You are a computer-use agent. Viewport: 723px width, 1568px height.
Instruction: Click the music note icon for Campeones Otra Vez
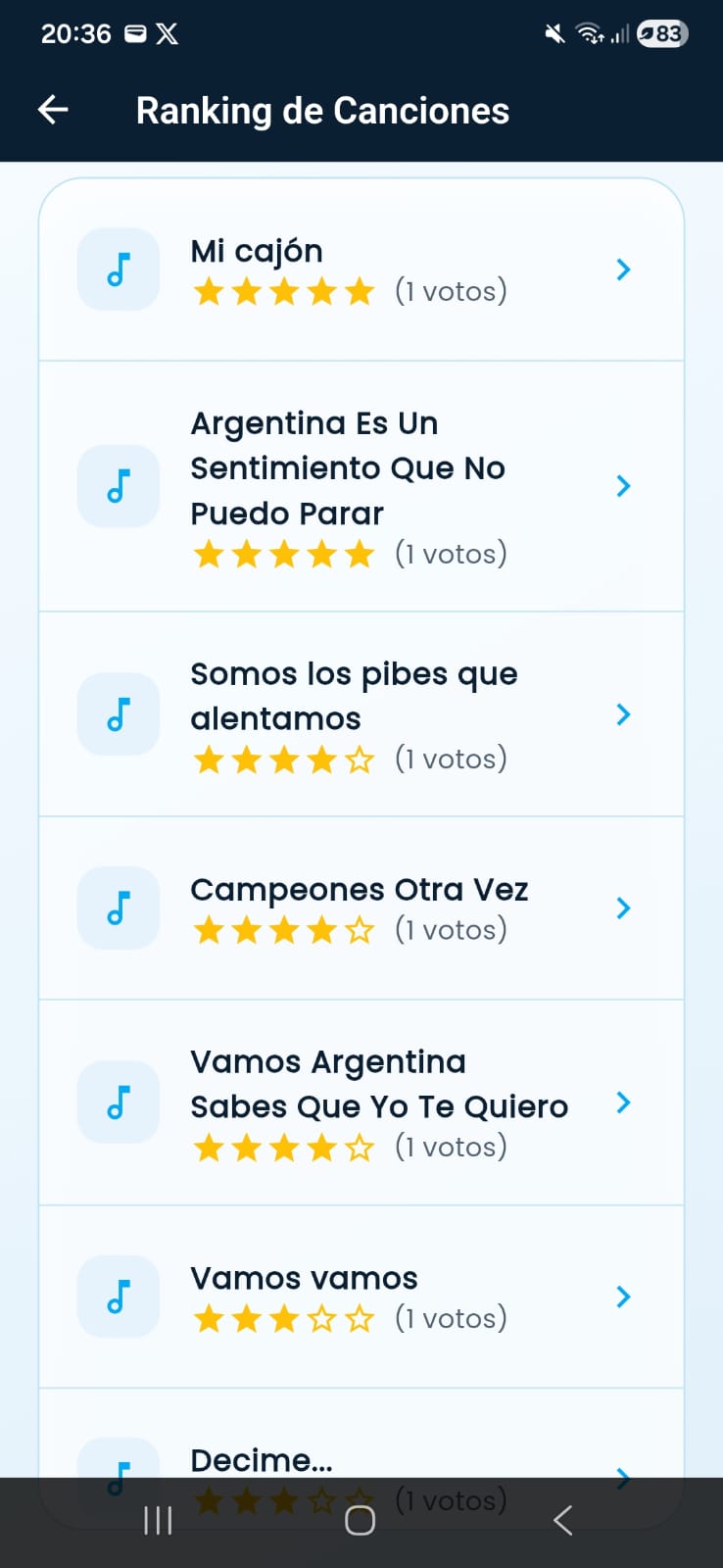click(118, 907)
